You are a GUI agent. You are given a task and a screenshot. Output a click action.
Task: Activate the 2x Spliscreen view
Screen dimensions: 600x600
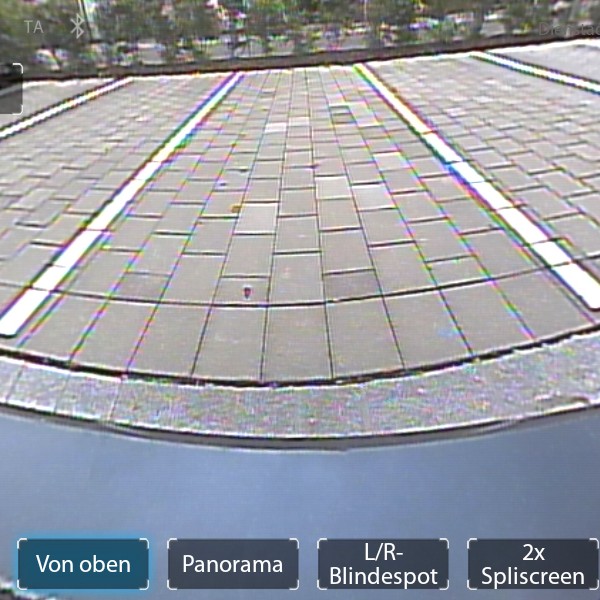[x=532, y=564]
